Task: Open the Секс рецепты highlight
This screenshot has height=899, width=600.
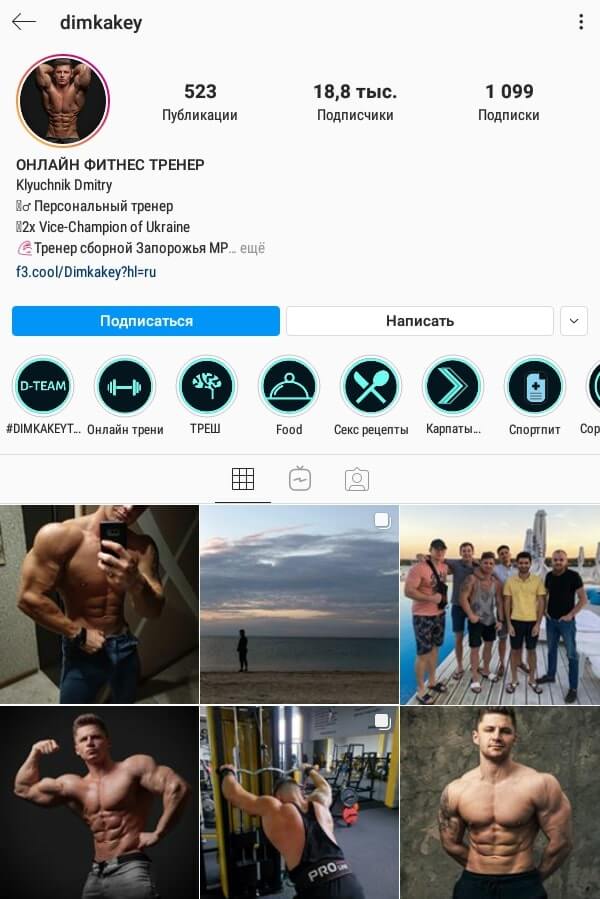Action: click(x=371, y=387)
